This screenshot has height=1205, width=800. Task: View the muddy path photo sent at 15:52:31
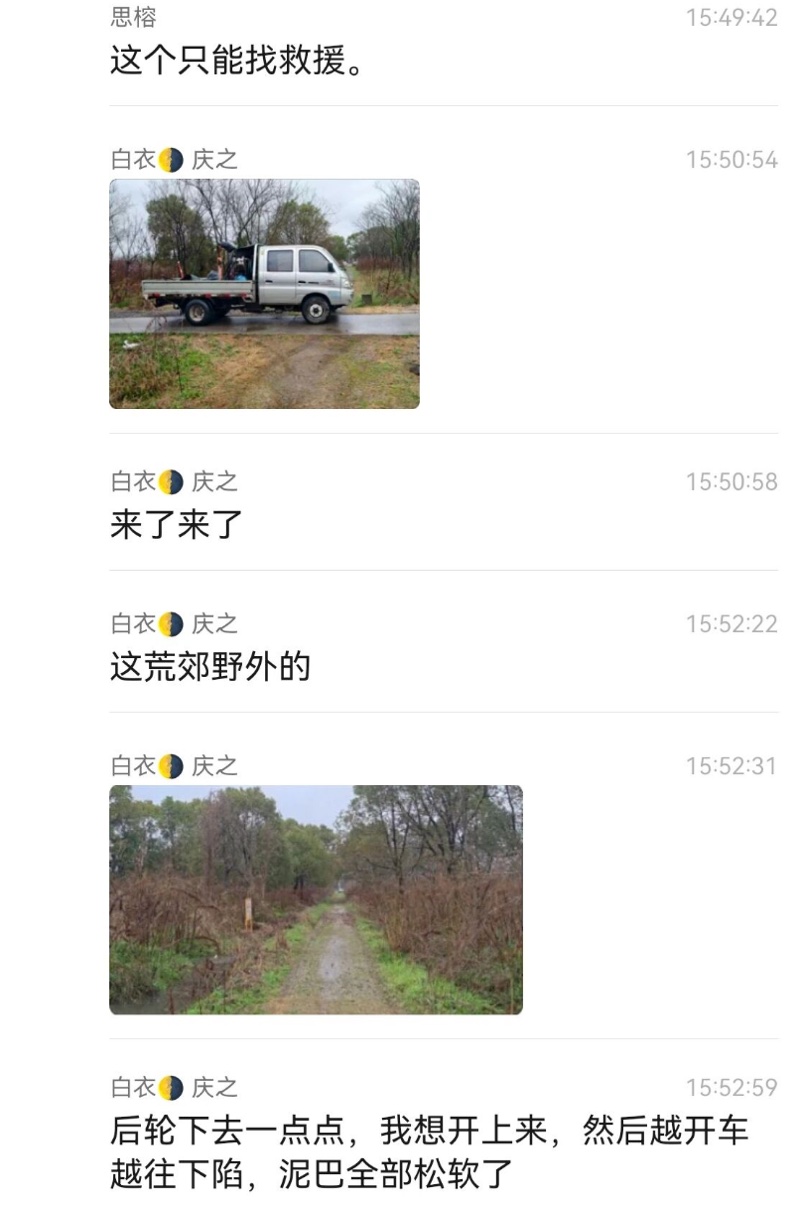pos(315,900)
